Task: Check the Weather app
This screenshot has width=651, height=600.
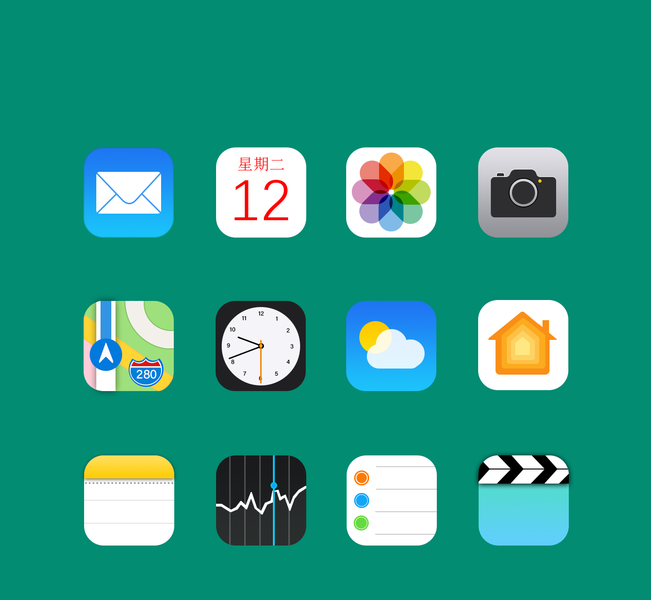Action: (391, 346)
